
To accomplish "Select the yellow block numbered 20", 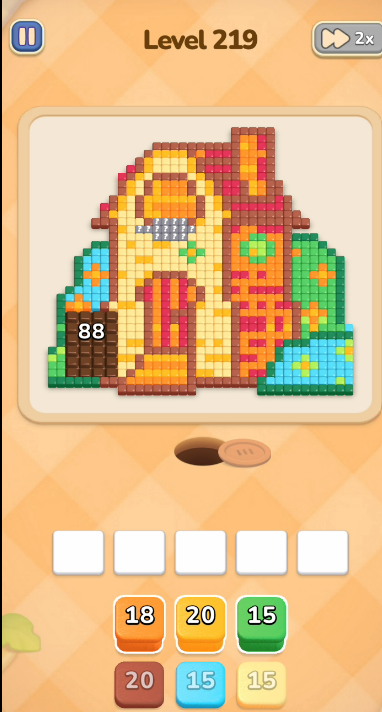I will [x=200, y=624].
